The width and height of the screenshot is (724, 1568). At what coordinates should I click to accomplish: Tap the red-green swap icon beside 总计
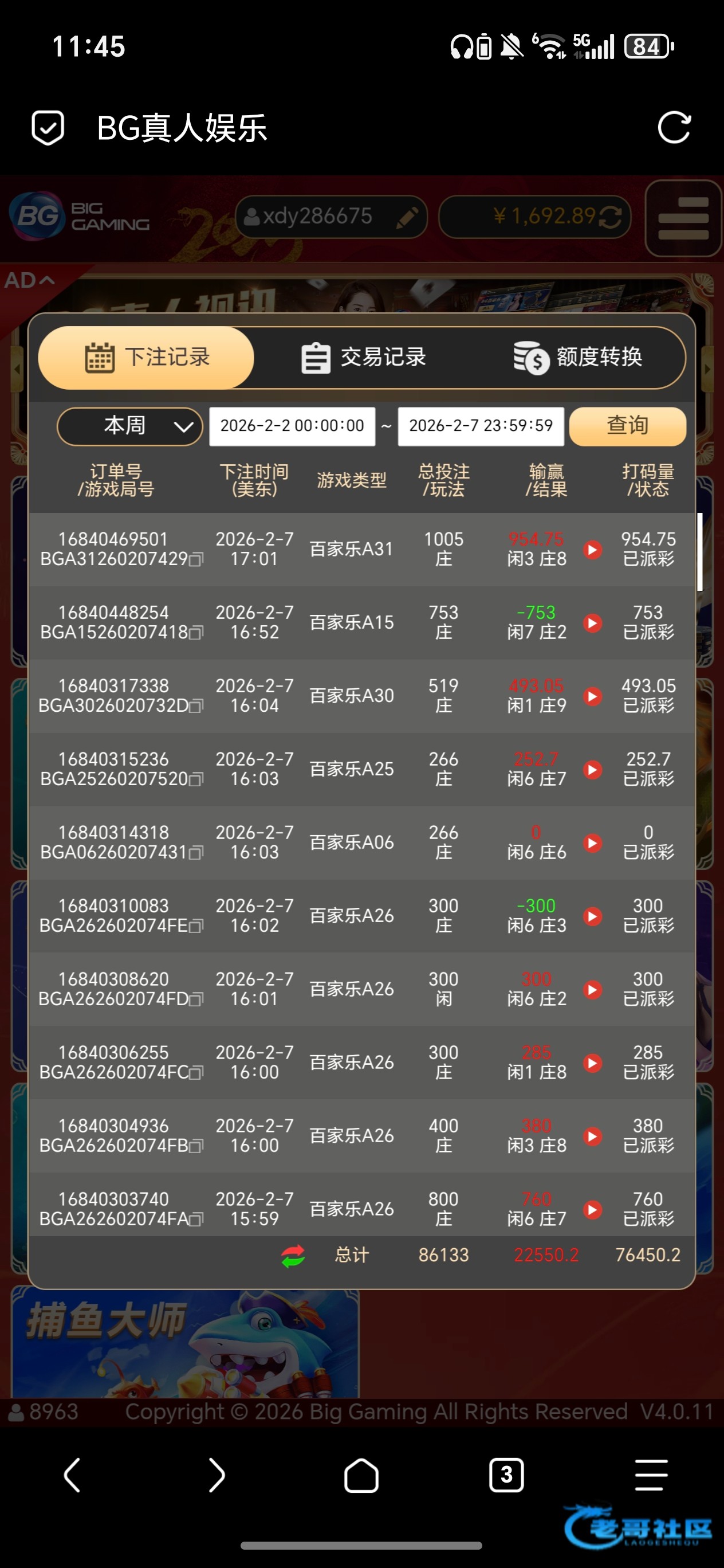293,1255
